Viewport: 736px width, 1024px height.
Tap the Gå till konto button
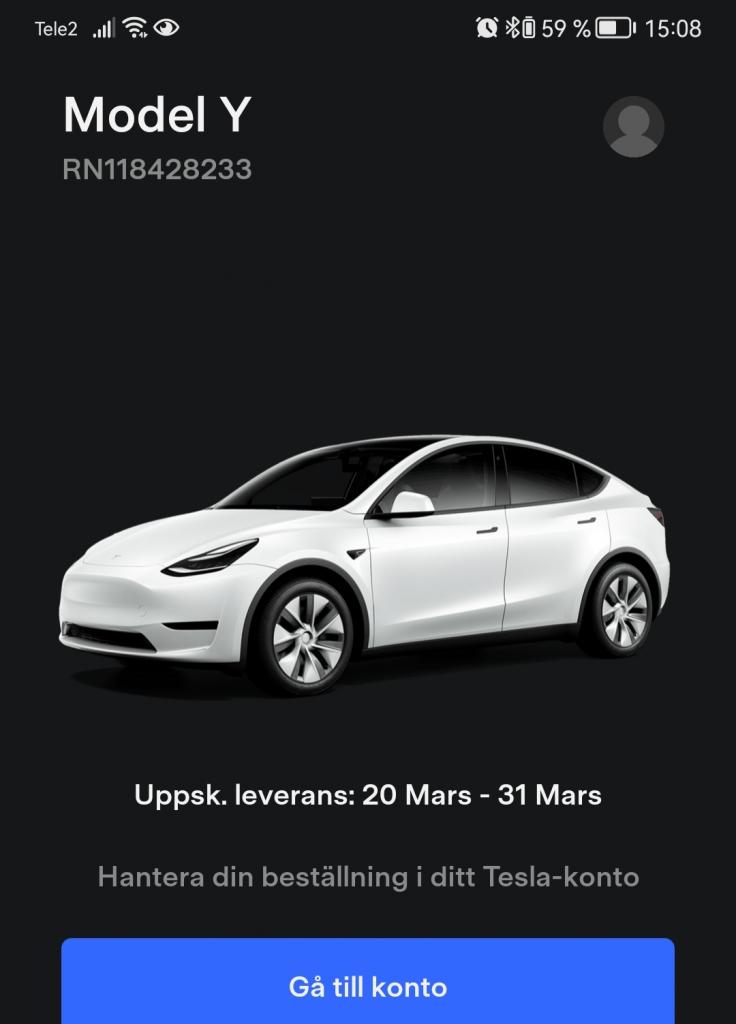pos(368,985)
